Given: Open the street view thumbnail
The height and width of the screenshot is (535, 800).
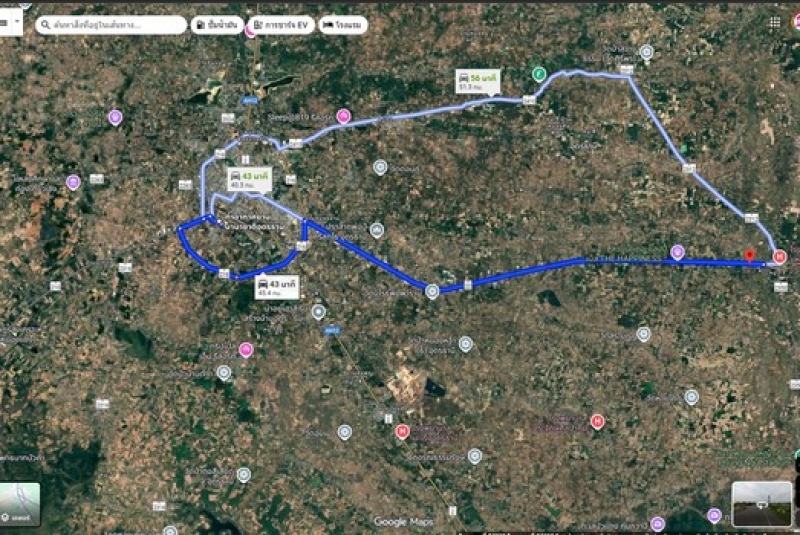Looking at the screenshot, I should coord(761,503).
